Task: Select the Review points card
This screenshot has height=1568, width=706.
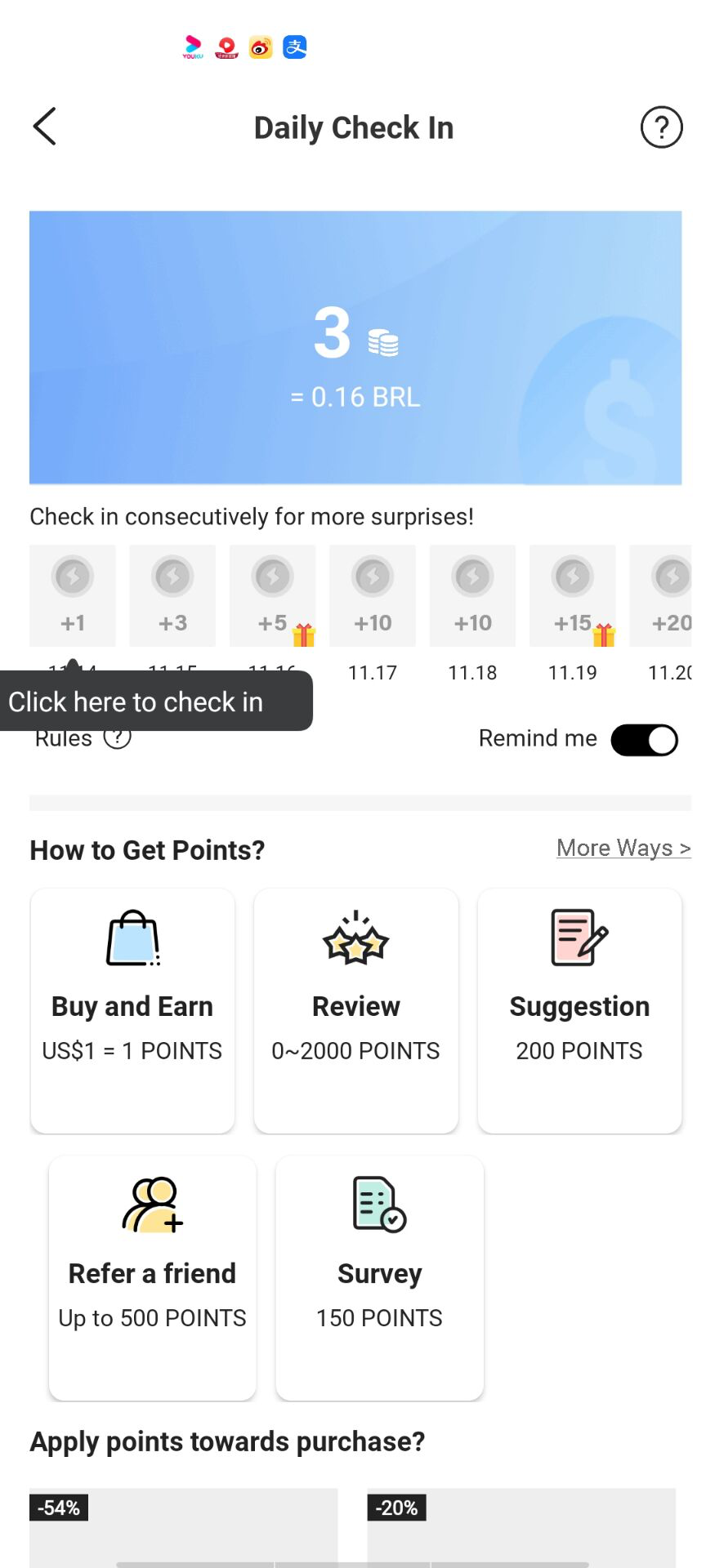Action: (x=356, y=1010)
